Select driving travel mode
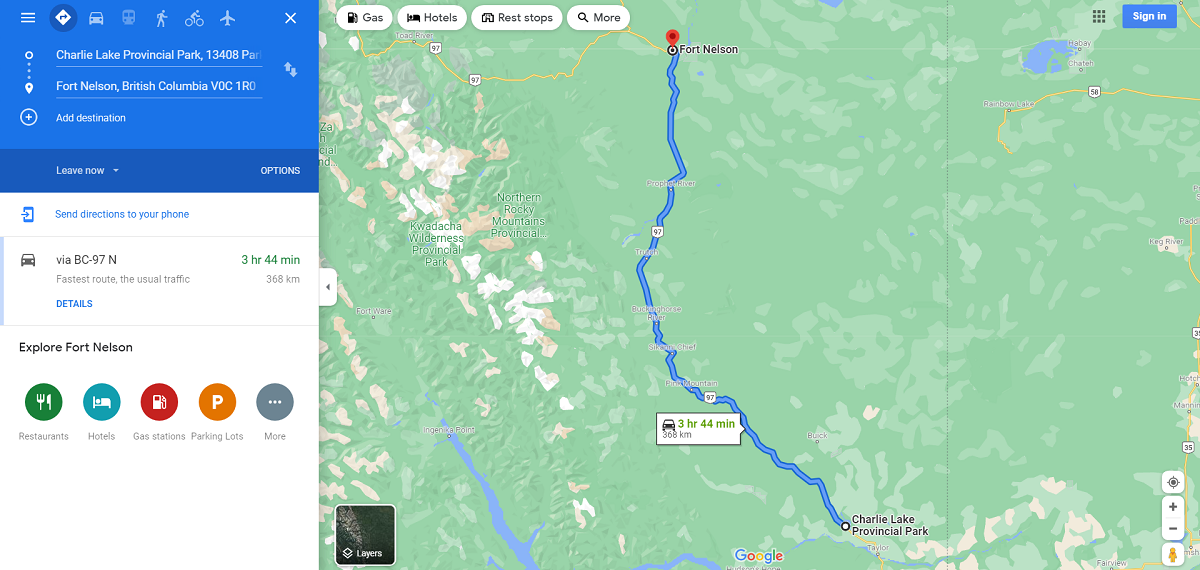The height and width of the screenshot is (570, 1200). 96,18
